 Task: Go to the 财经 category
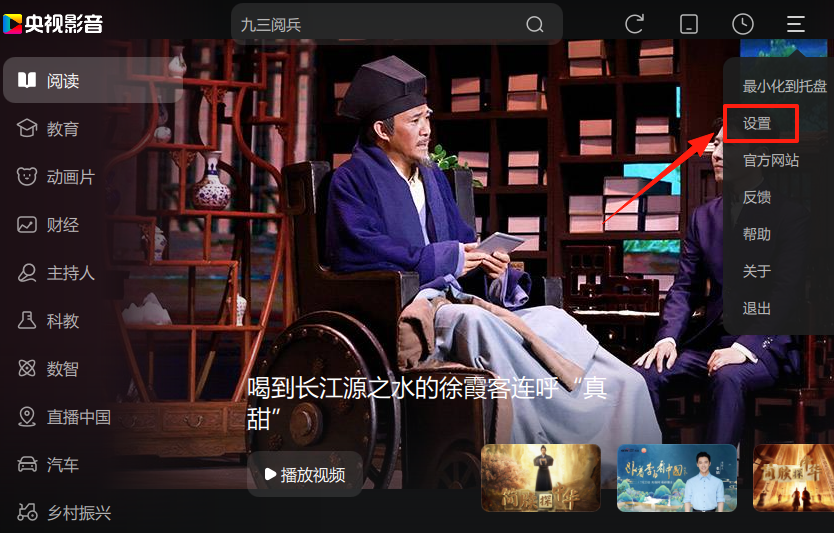(62, 225)
